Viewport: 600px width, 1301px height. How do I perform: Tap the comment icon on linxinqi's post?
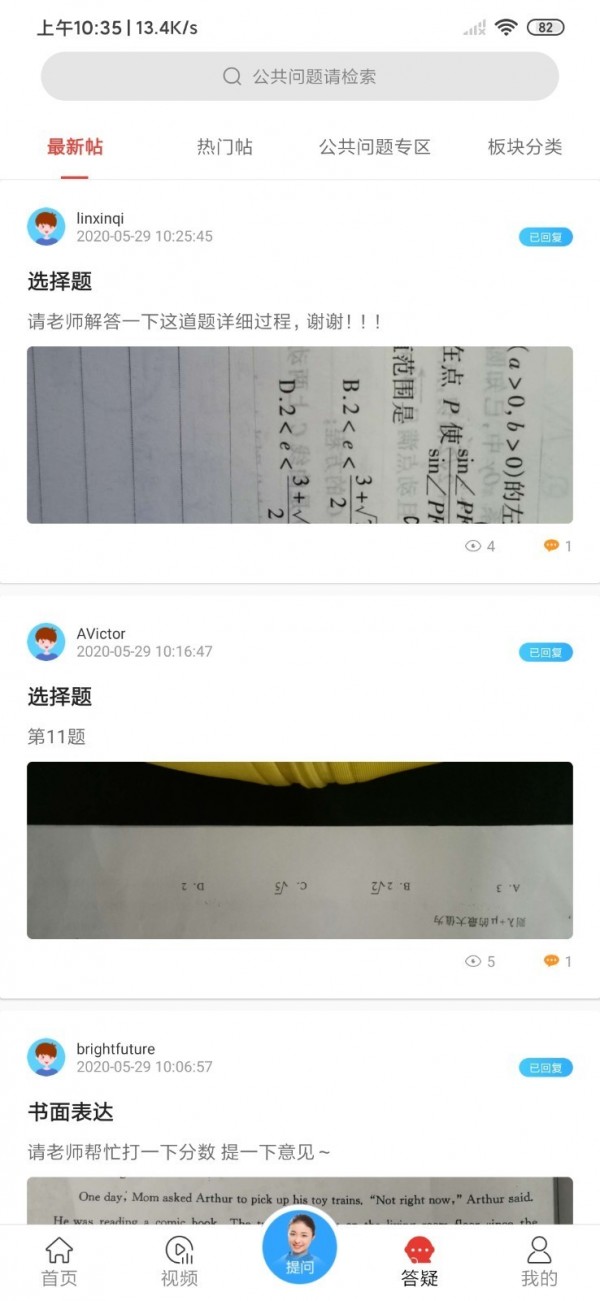[x=551, y=546]
